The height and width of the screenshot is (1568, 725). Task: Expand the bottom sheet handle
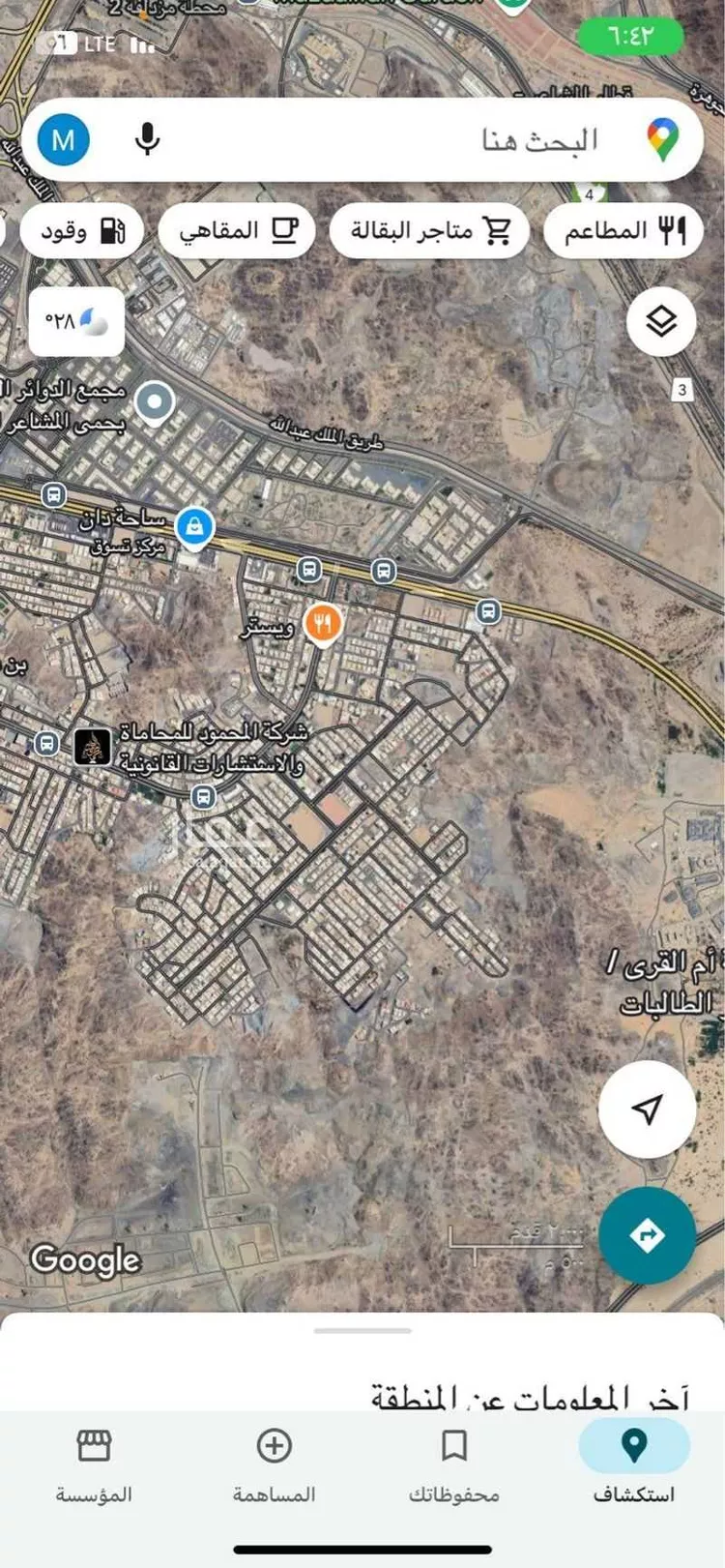(x=362, y=1332)
